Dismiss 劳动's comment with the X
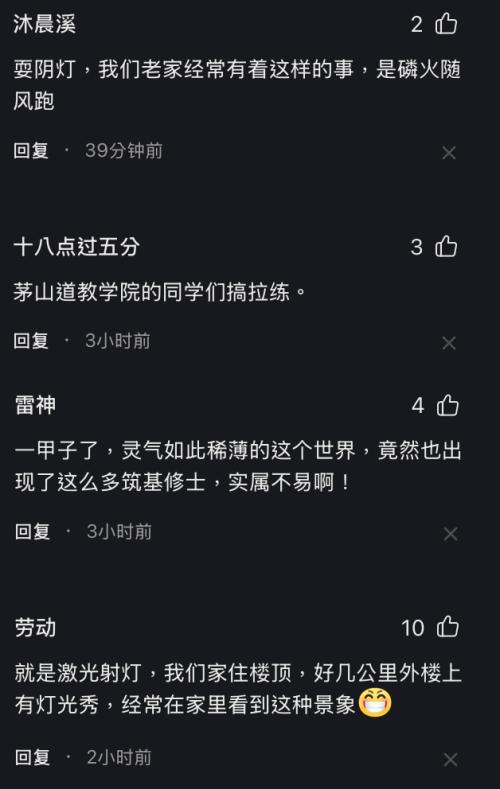This screenshot has width=500, height=789. coord(450,759)
